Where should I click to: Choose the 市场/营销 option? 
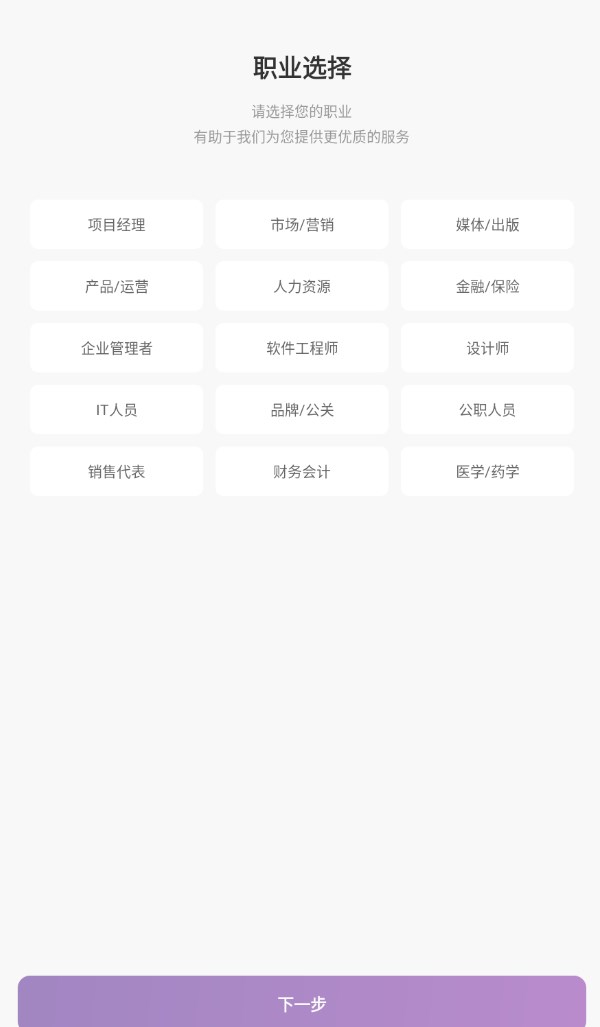(302, 225)
